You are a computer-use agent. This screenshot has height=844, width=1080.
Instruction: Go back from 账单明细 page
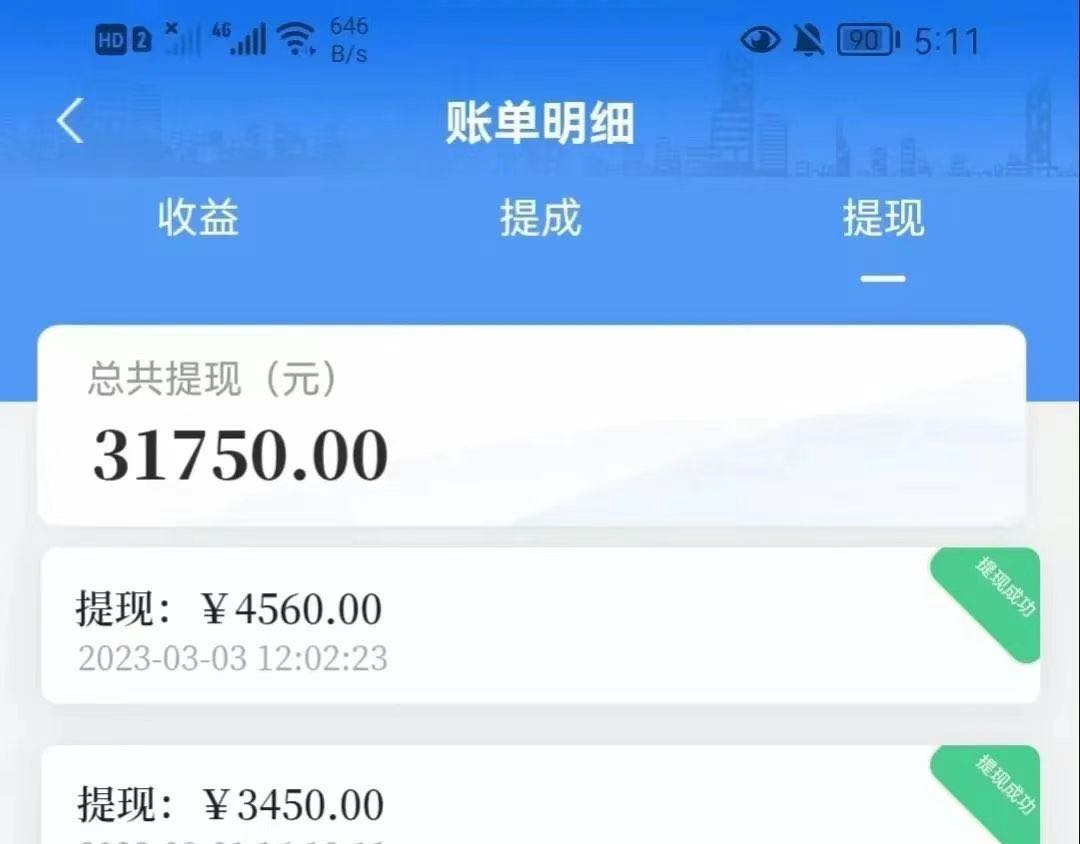tap(70, 121)
